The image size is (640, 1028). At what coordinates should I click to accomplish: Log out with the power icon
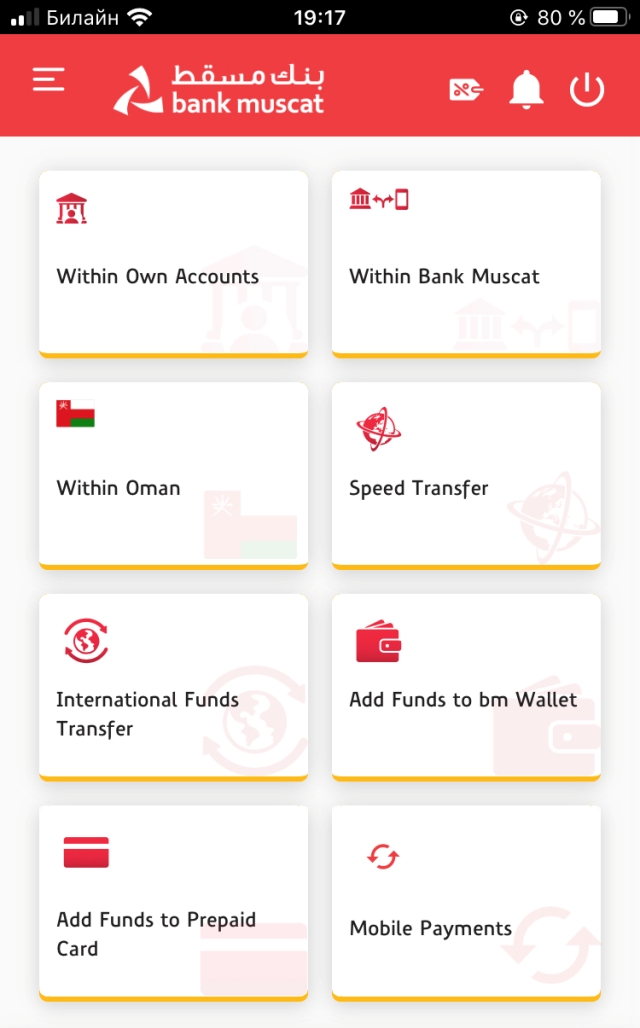(587, 90)
